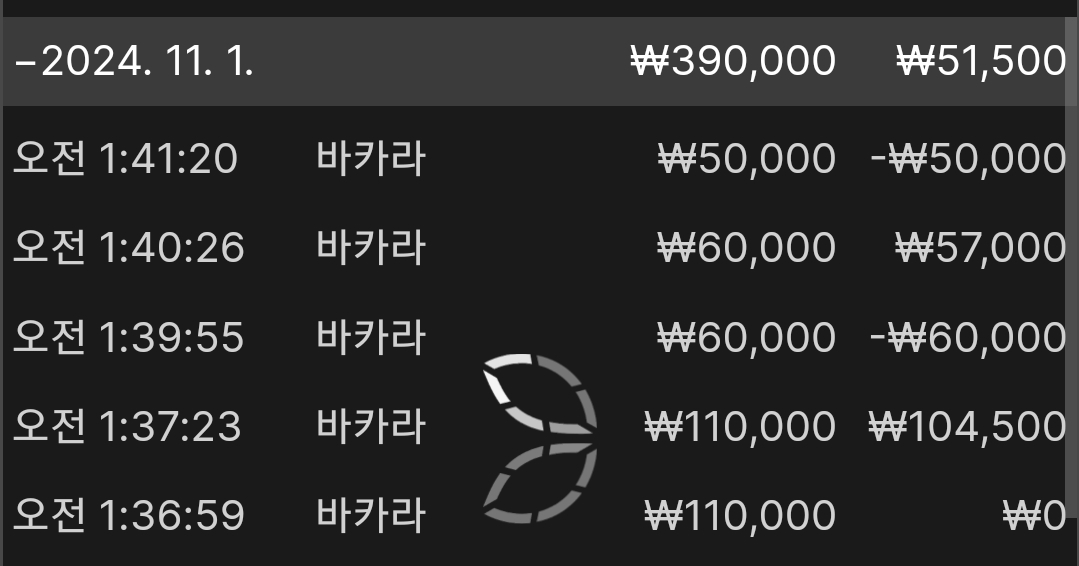Open the 오전 1:40:26 바카라 record
Screen dimensions: 1079x566
click(370, 247)
